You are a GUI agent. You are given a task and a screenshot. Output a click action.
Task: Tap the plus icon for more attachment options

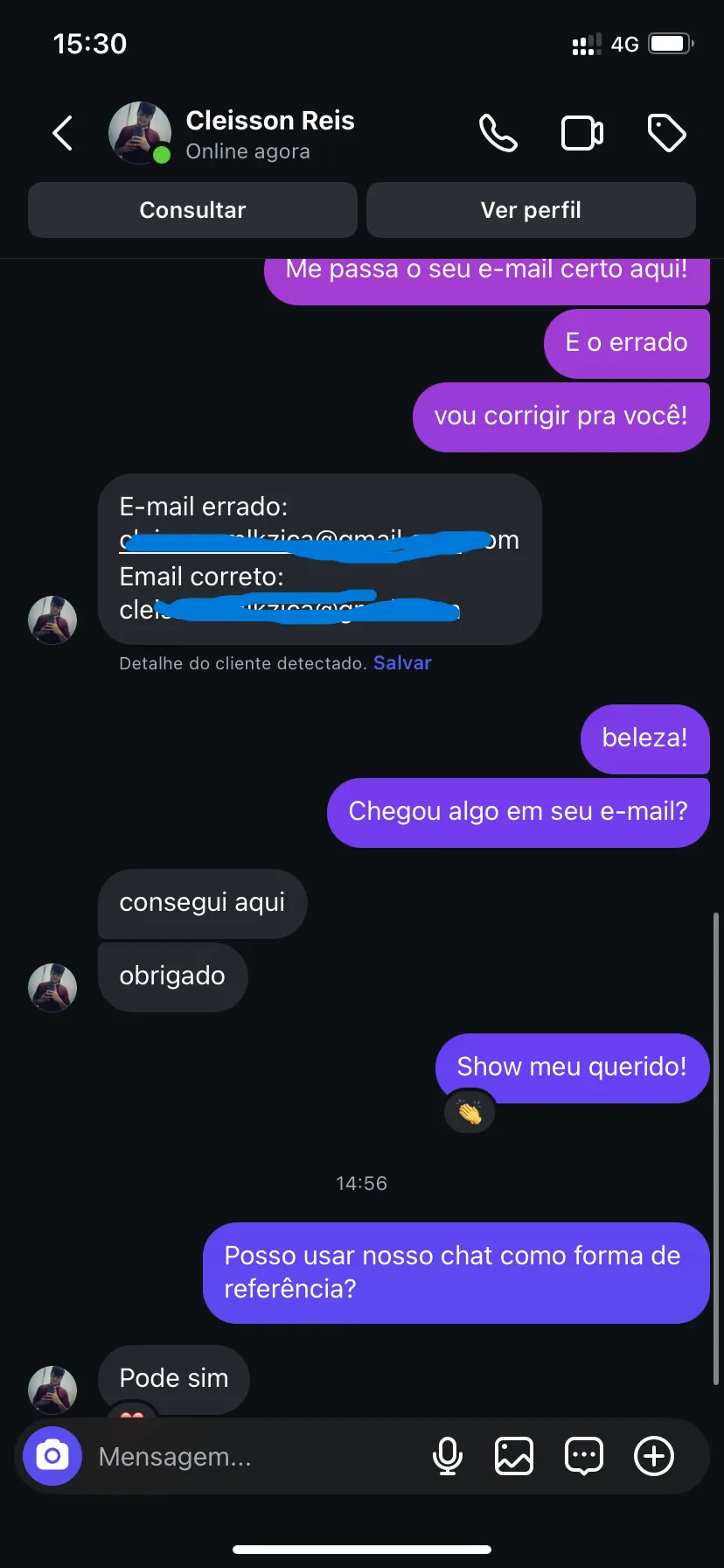click(x=653, y=1455)
